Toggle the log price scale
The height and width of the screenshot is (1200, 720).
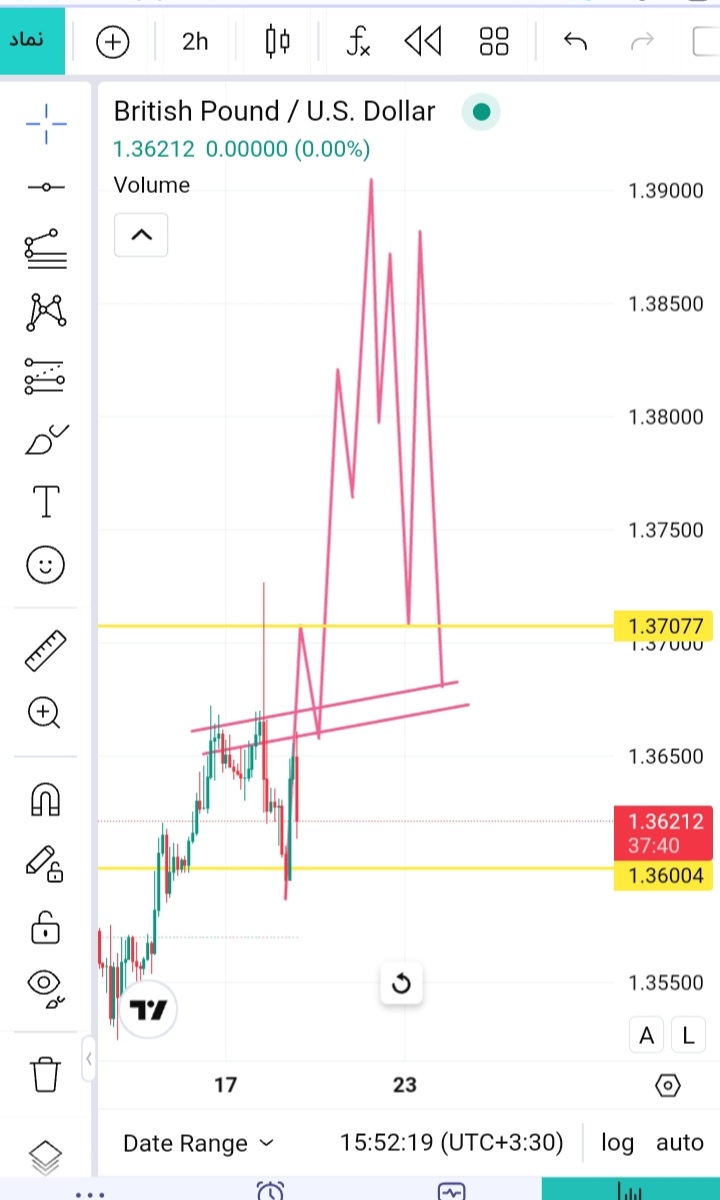click(617, 1143)
